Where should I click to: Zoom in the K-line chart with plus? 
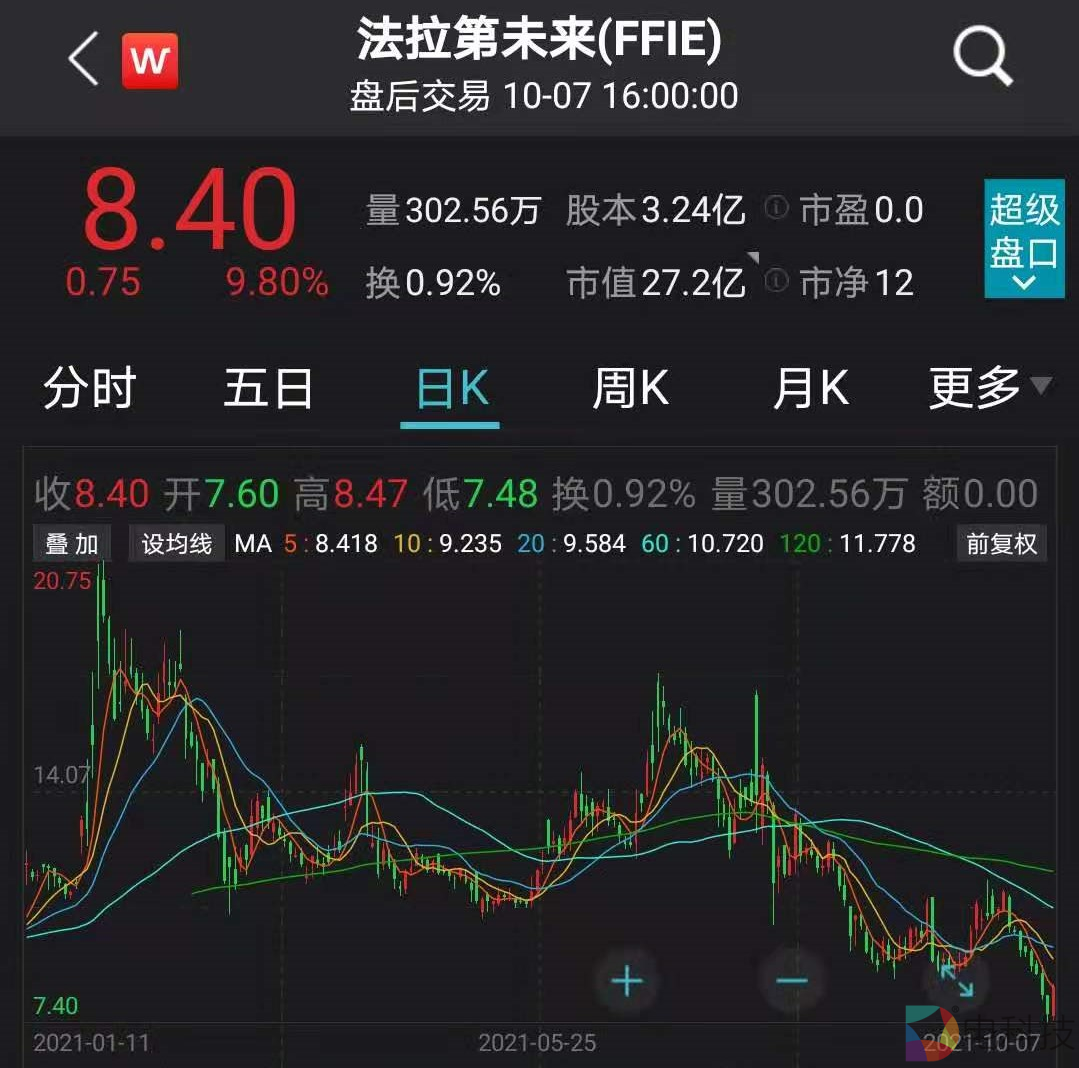(628, 981)
